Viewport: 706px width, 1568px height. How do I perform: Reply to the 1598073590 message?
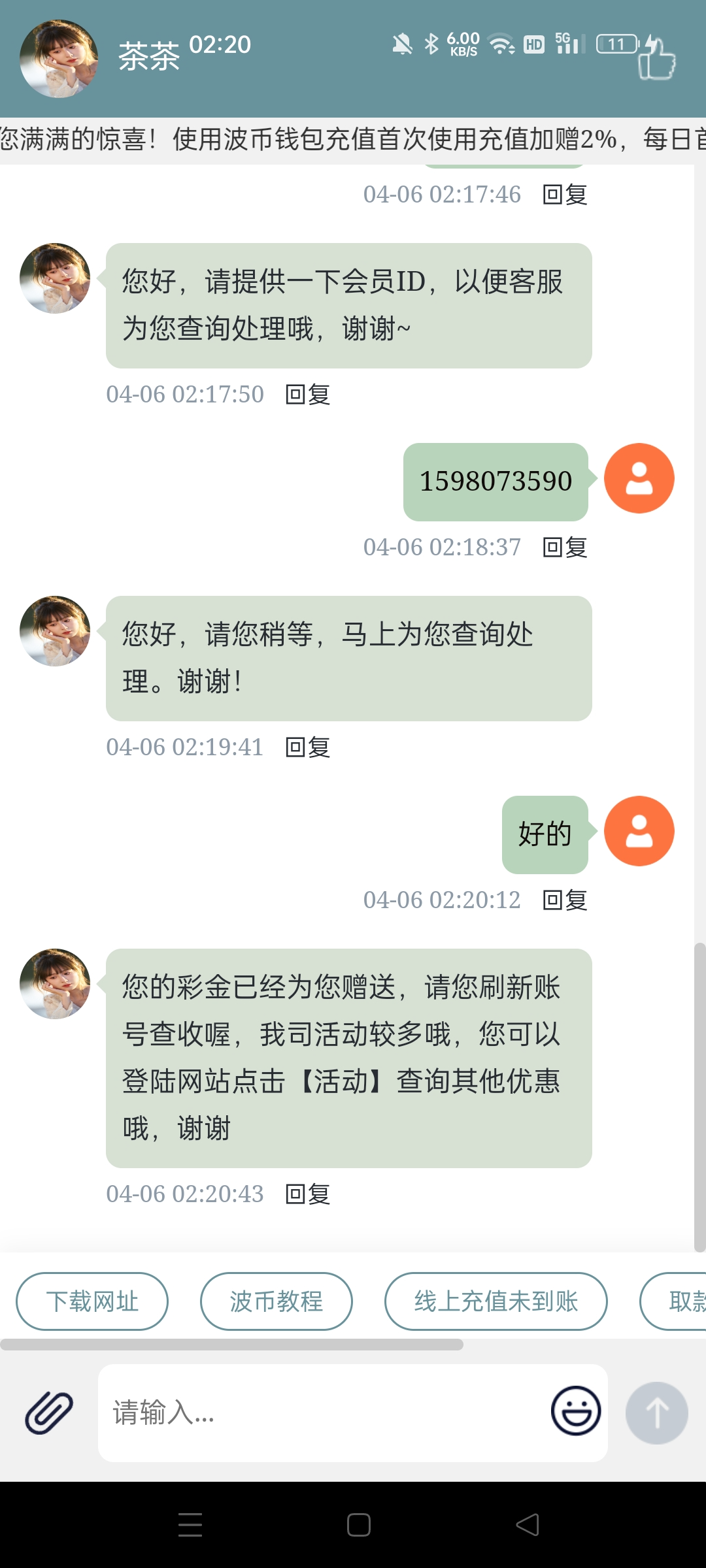(x=565, y=547)
